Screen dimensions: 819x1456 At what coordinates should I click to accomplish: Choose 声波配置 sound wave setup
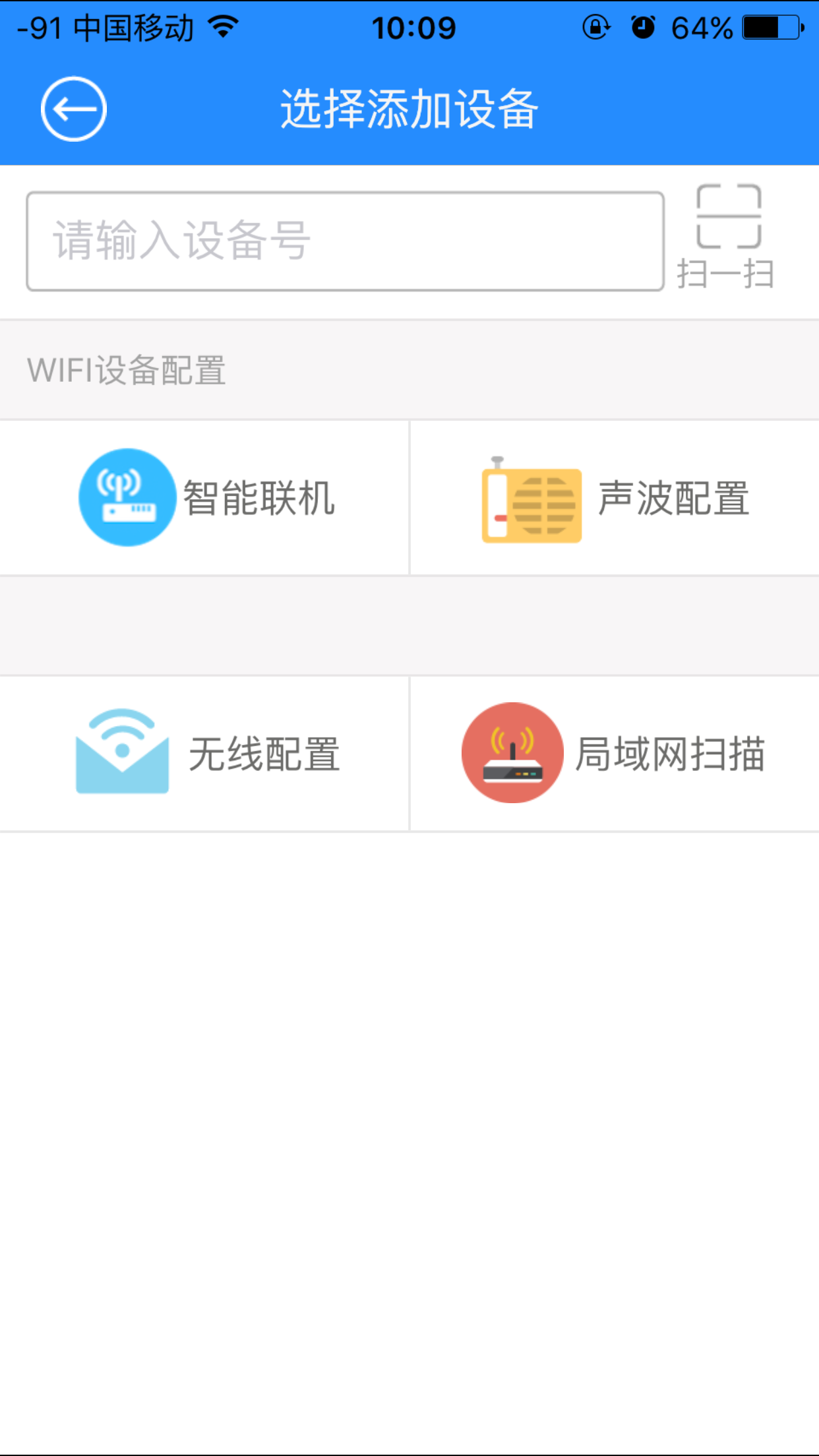pyautogui.click(x=615, y=498)
